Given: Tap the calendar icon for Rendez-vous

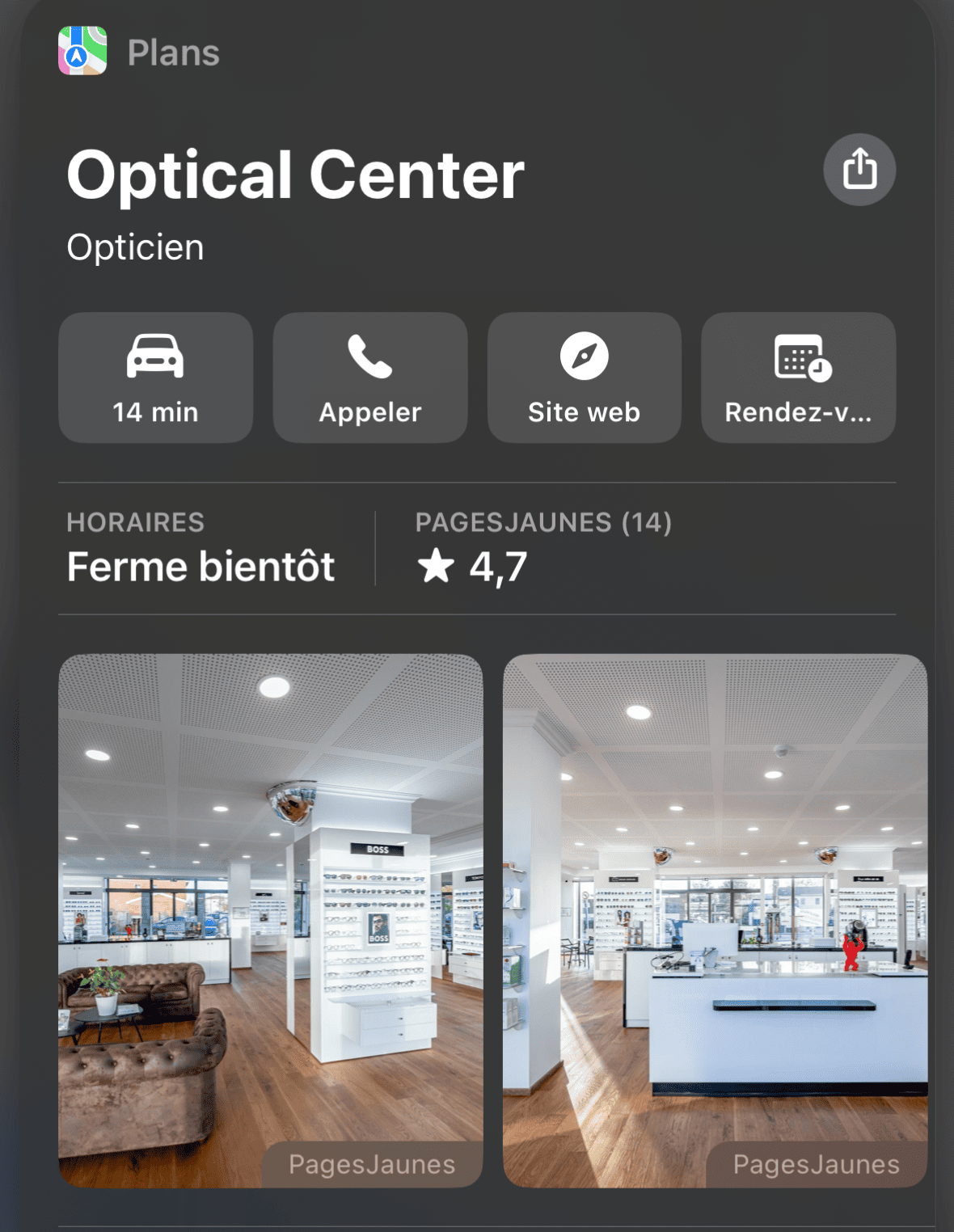Looking at the screenshot, I should point(798,357).
